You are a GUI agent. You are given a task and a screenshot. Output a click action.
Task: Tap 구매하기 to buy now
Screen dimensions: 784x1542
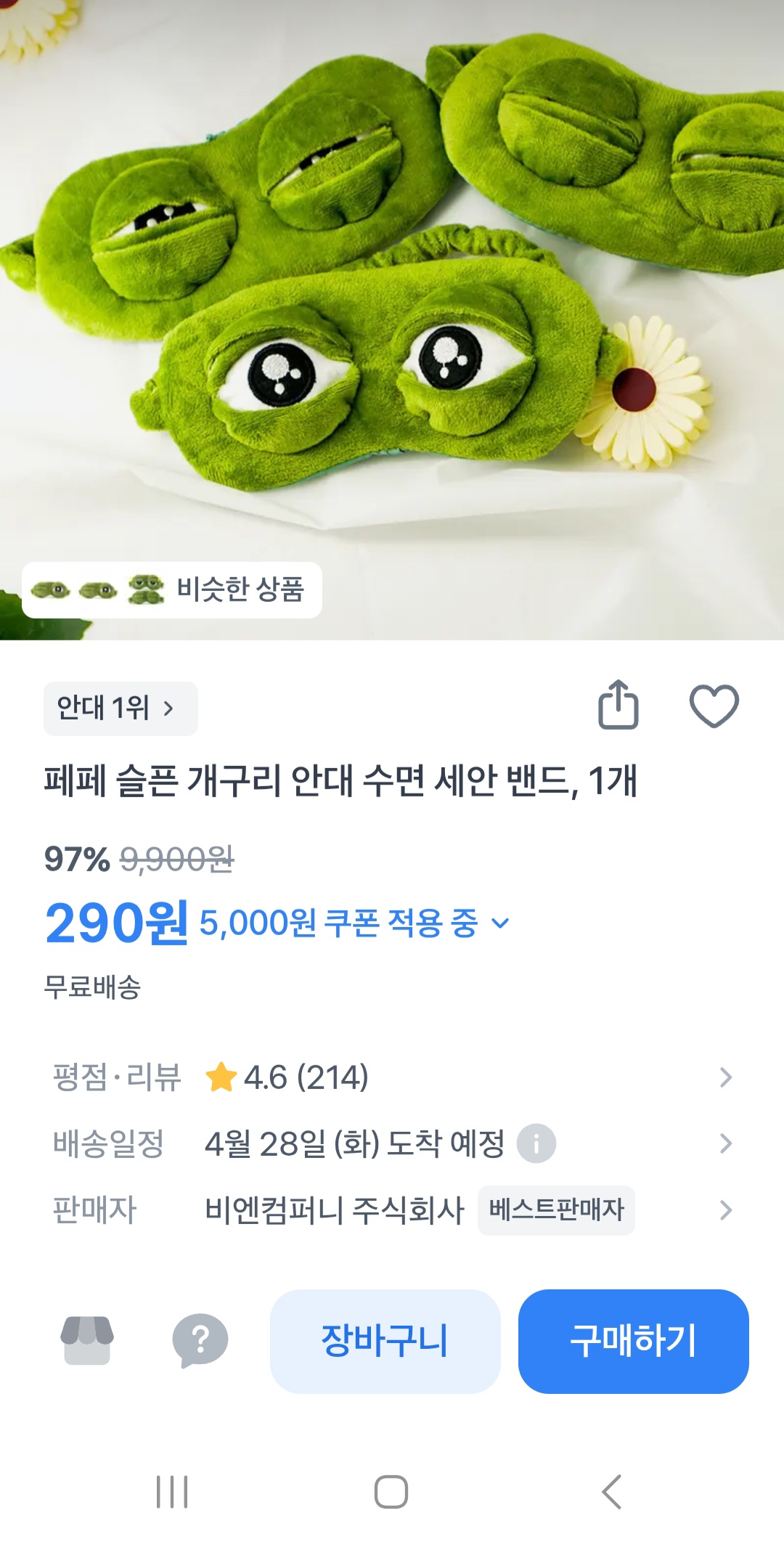coord(633,1341)
